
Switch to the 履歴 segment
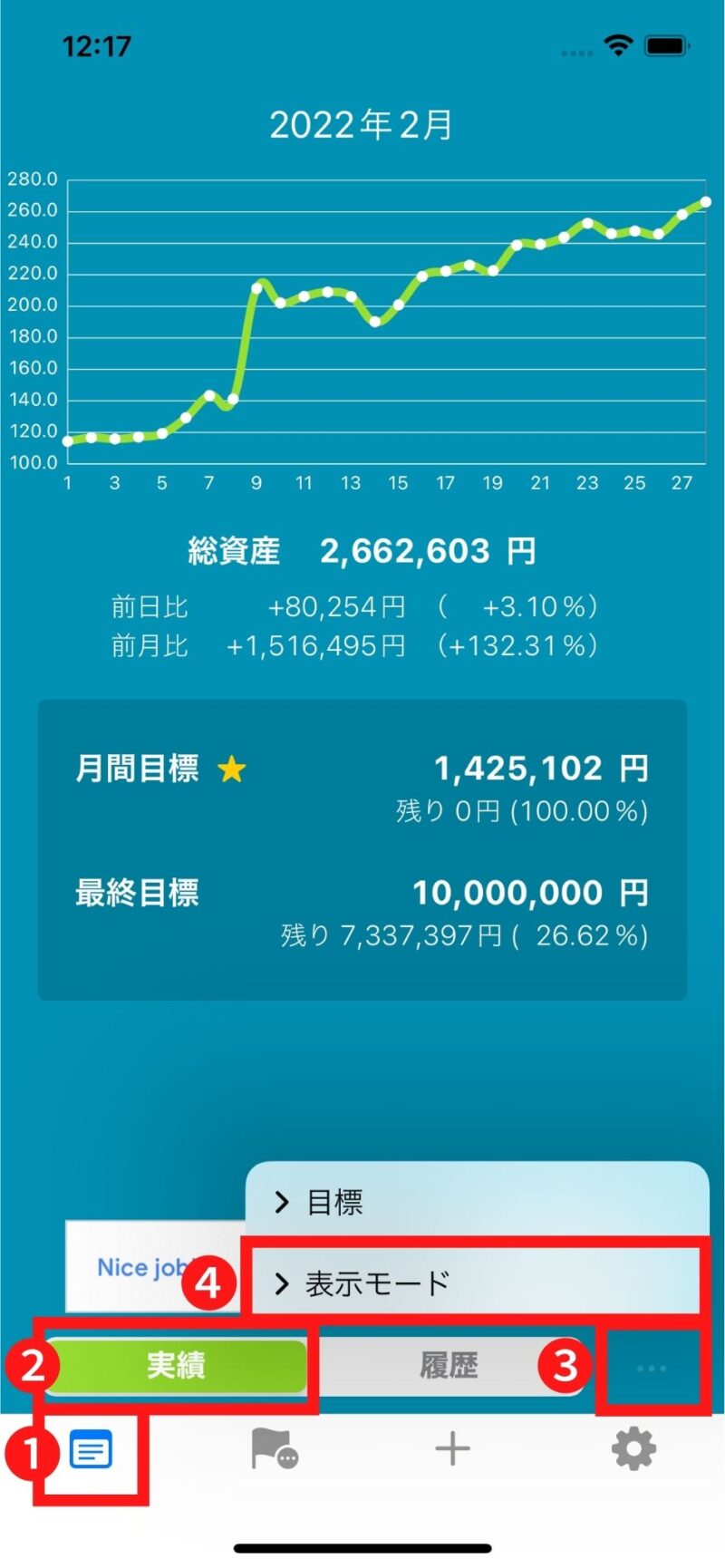(x=448, y=1365)
